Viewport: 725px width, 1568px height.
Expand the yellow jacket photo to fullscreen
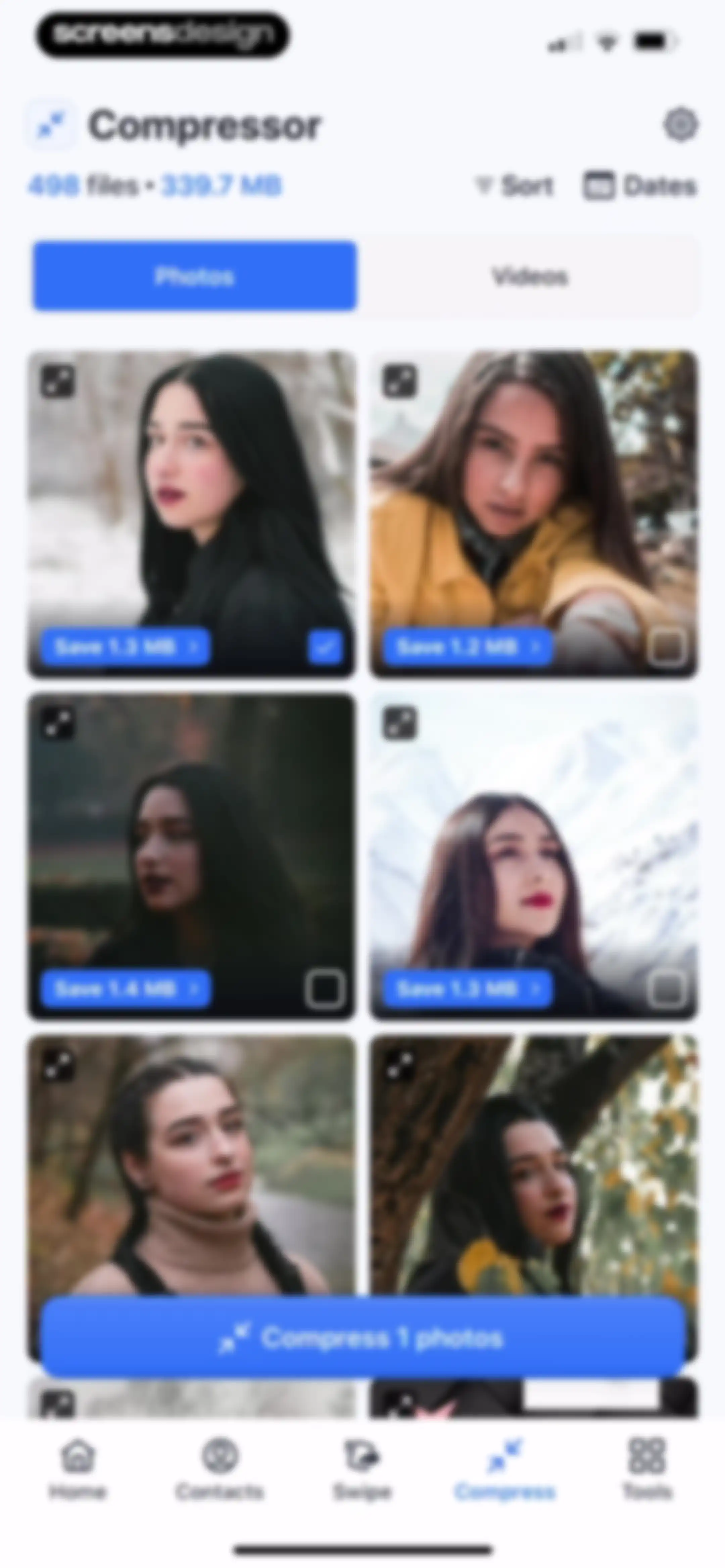click(399, 382)
